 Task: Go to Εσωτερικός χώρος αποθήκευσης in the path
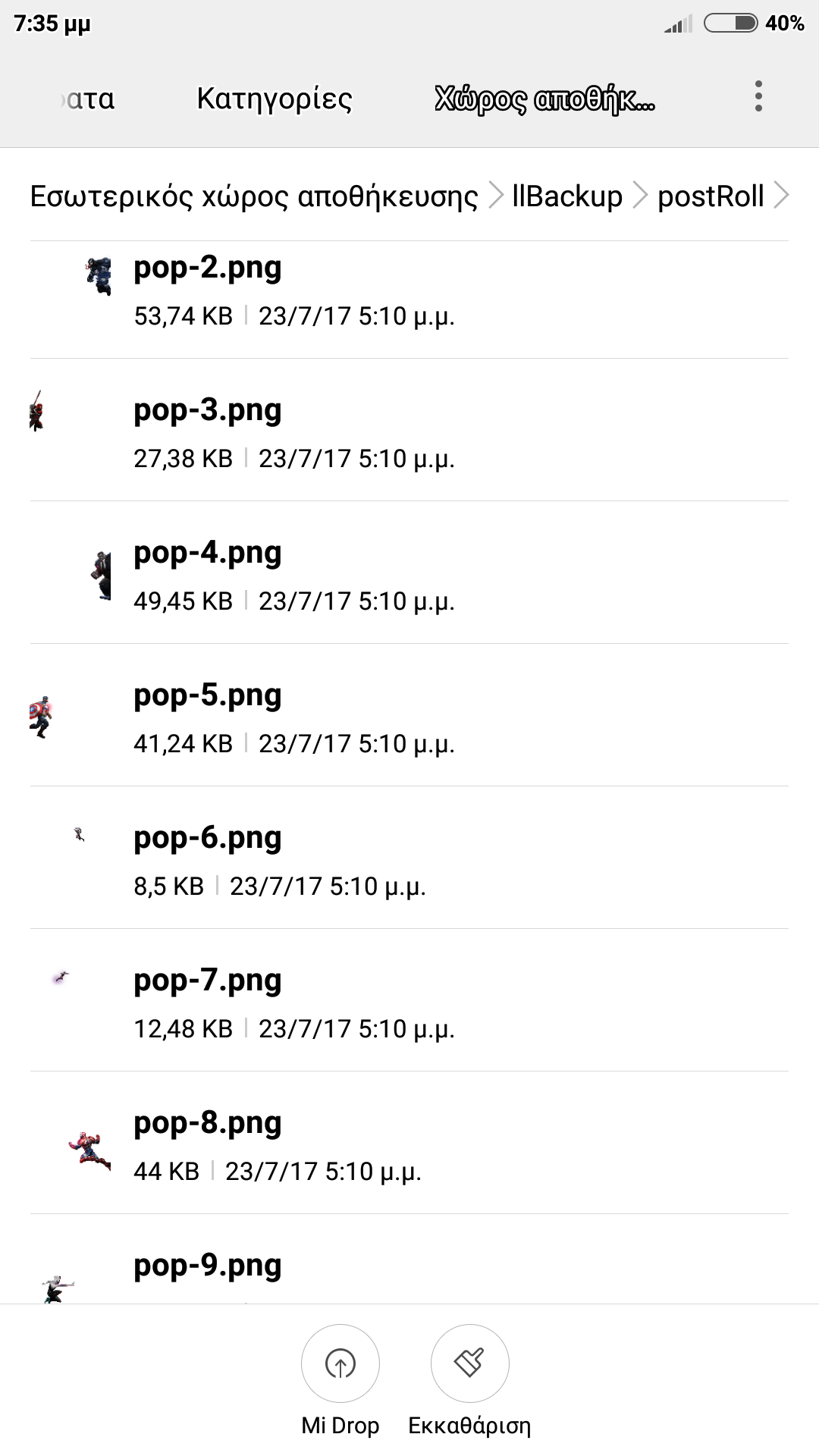tap(254, 196)
